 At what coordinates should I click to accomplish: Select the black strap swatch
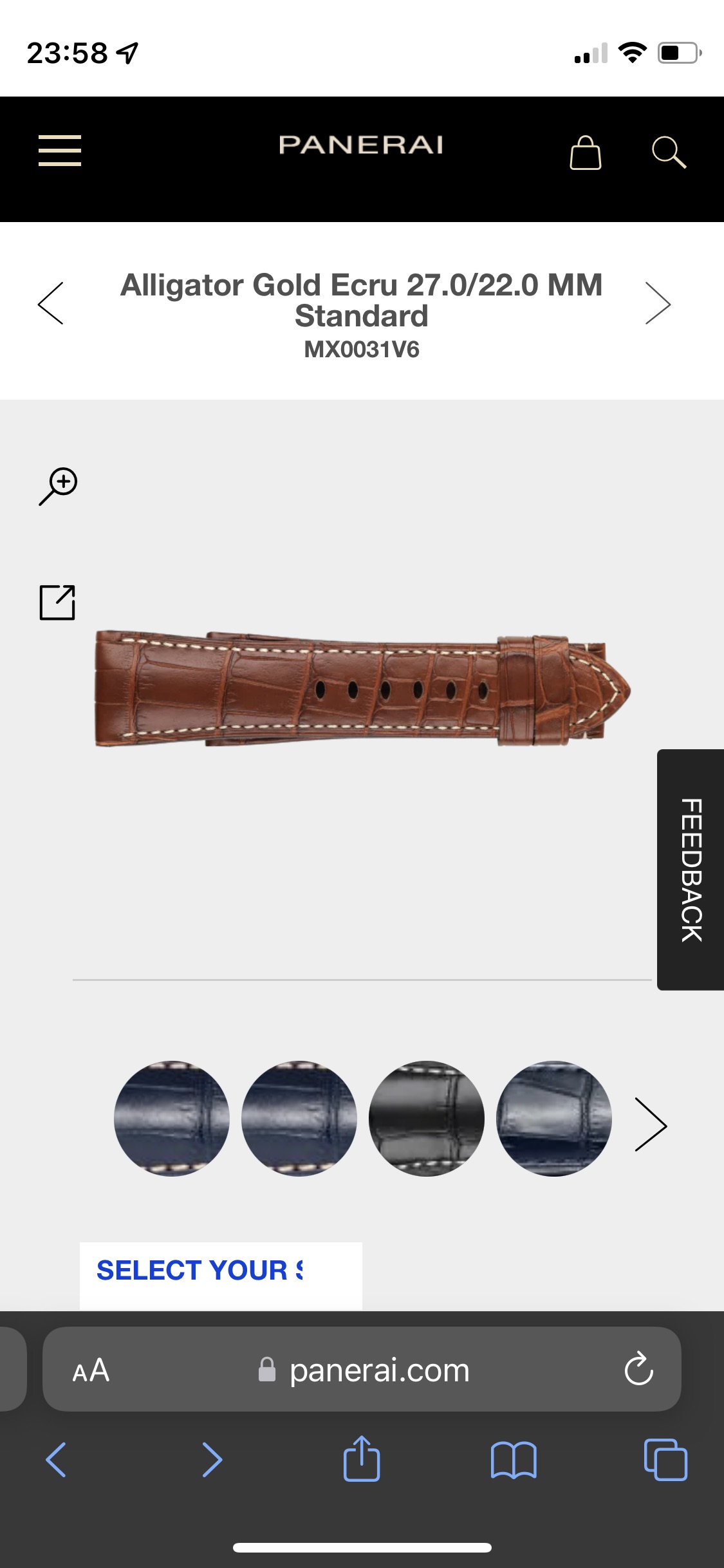pyautogui.click(x=427, y=1119)
